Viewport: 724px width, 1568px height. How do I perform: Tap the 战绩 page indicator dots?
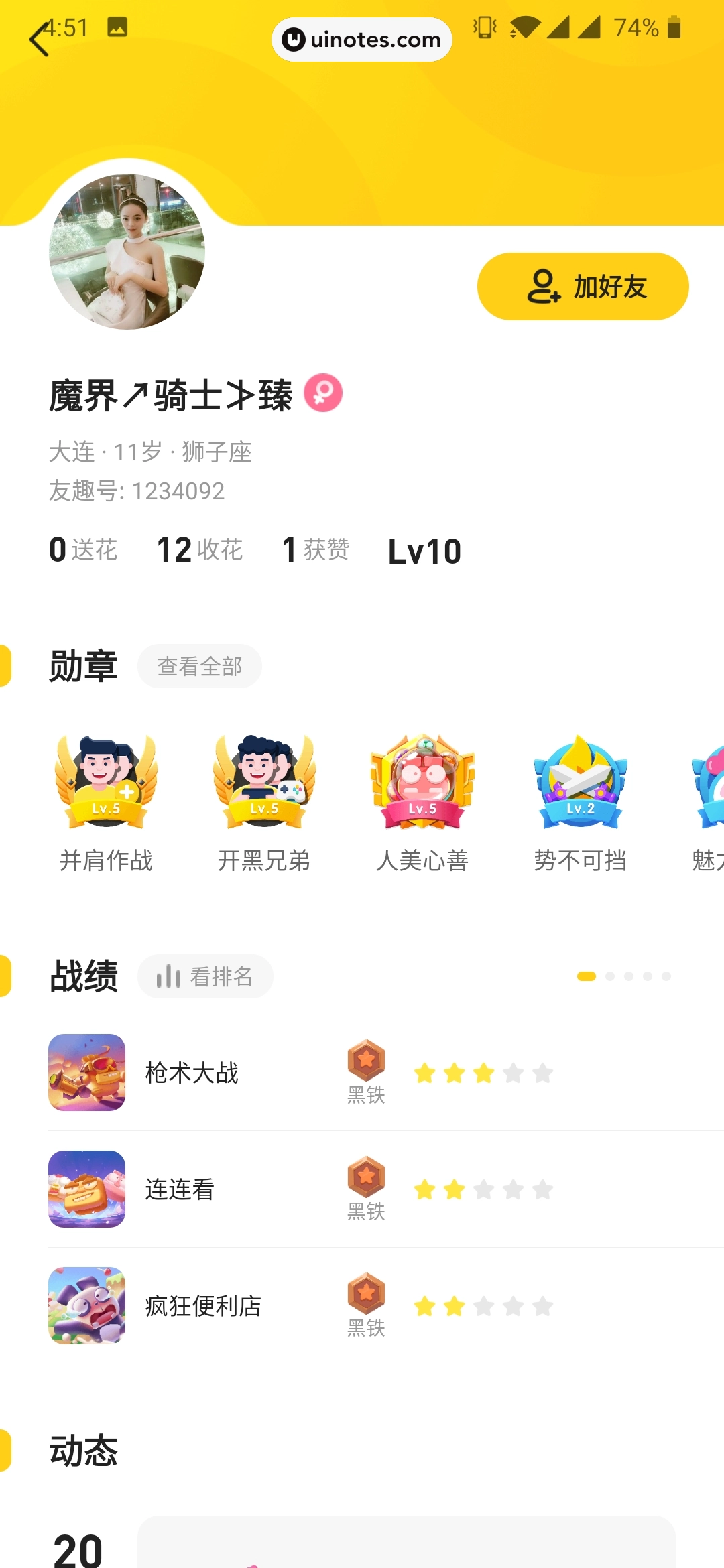click(x=624, y=976)
